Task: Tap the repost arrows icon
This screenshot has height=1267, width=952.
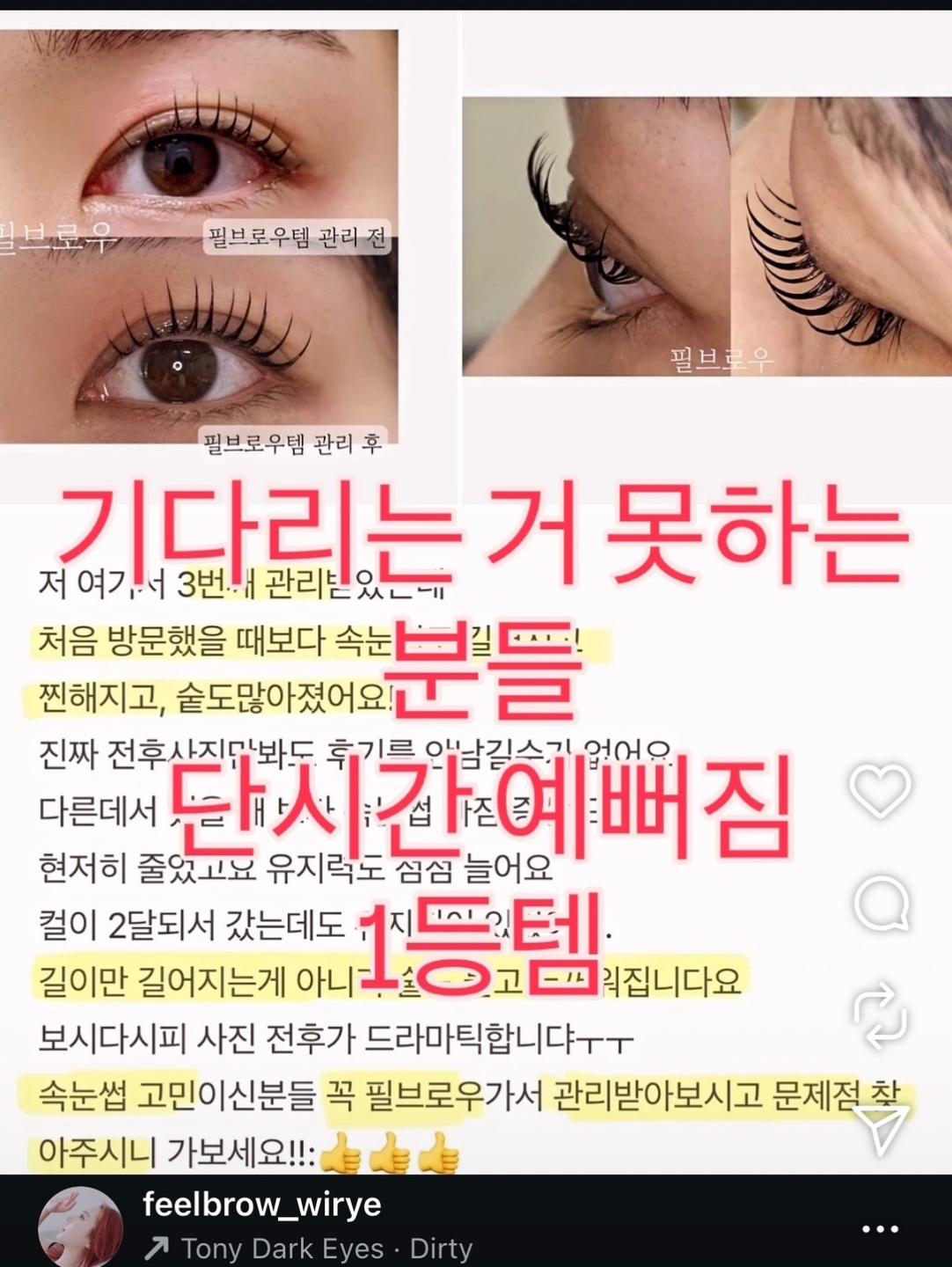Action: coord(880,1015)
